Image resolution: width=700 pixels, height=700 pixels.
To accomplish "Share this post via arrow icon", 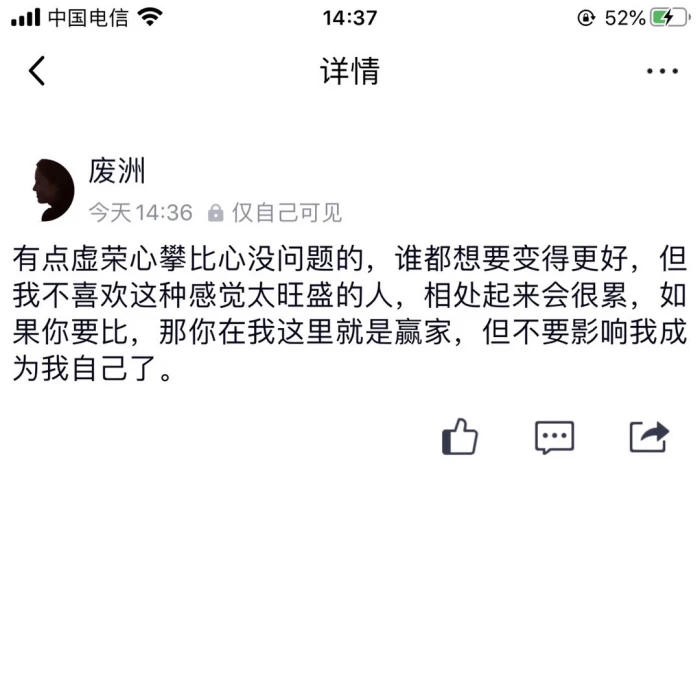I will coord(648,436).
